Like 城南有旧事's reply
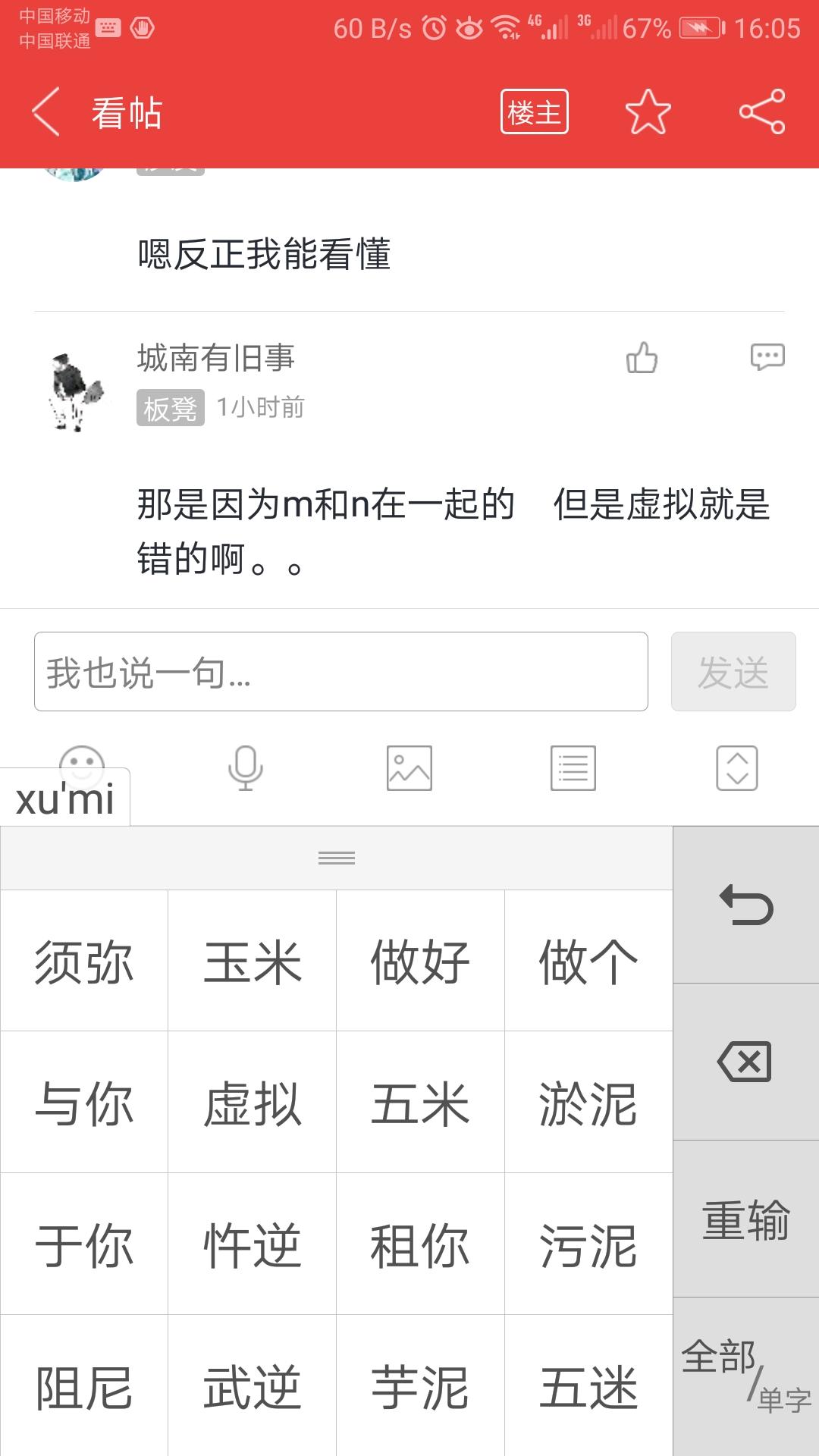This screenshot has width=819, height=1456. pyautogui.click(x=642, y=357)
